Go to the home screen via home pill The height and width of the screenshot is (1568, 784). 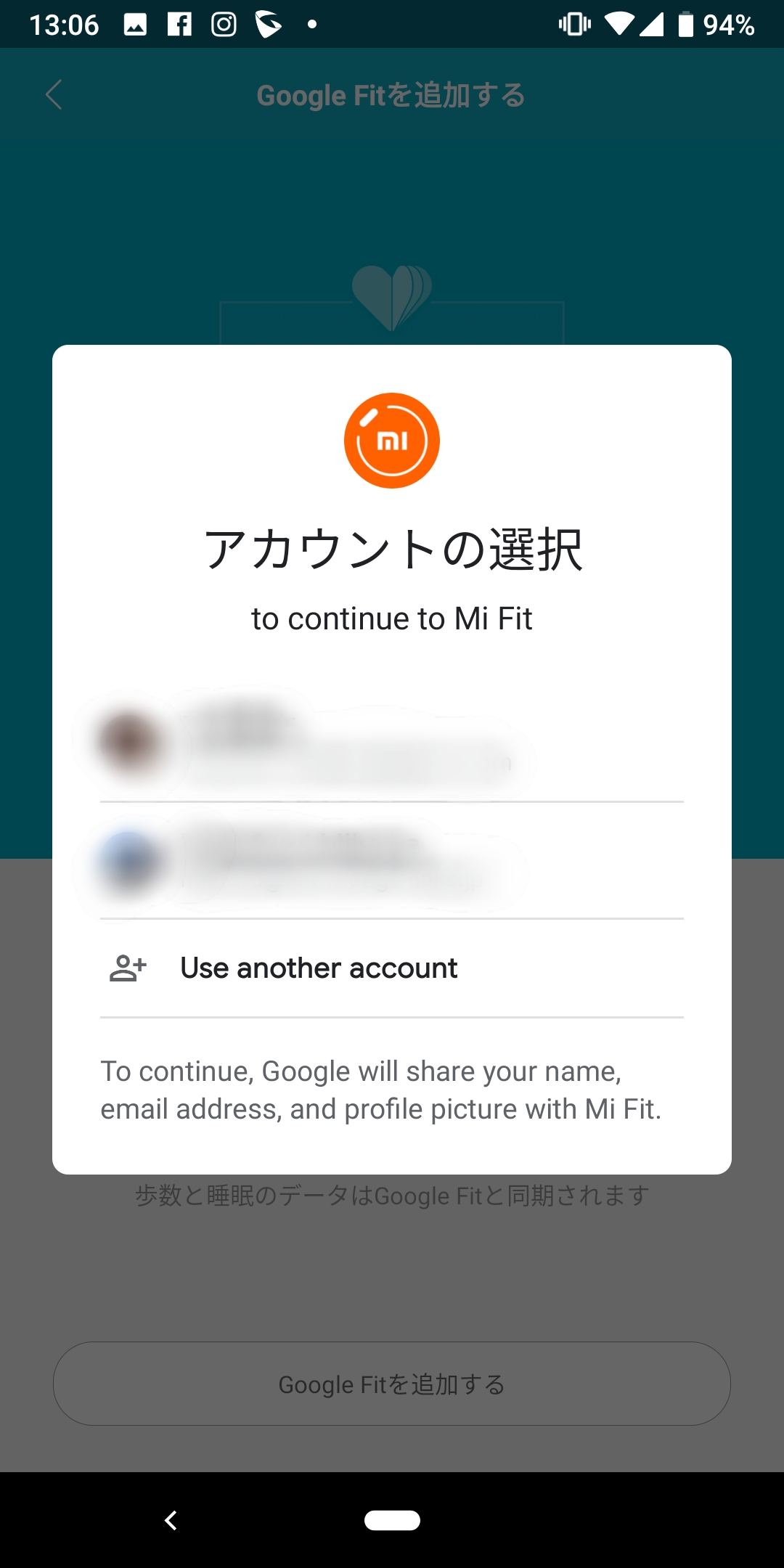click(392, 1520)
